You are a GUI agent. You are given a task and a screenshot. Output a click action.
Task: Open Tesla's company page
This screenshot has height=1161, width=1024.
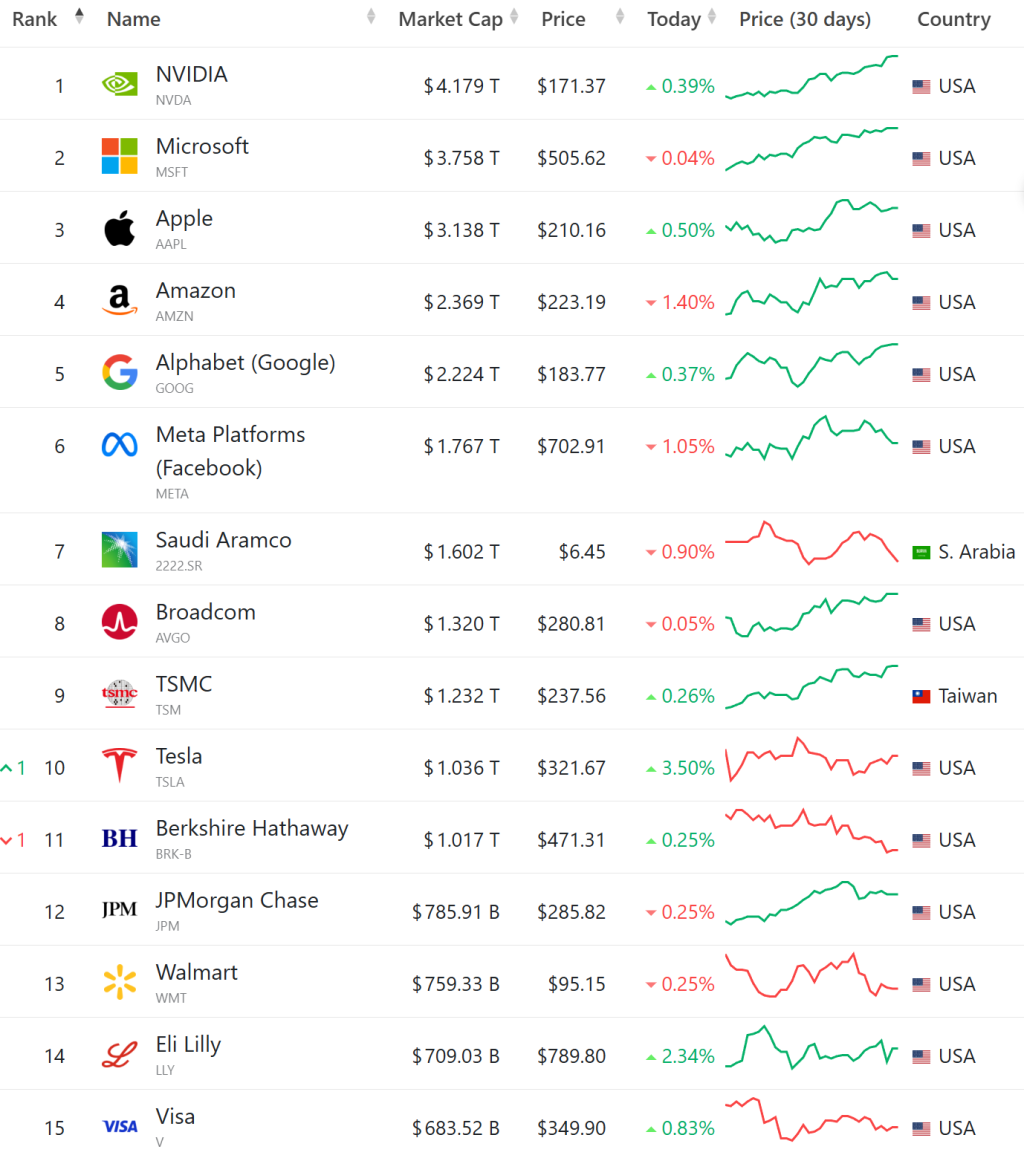179,757
